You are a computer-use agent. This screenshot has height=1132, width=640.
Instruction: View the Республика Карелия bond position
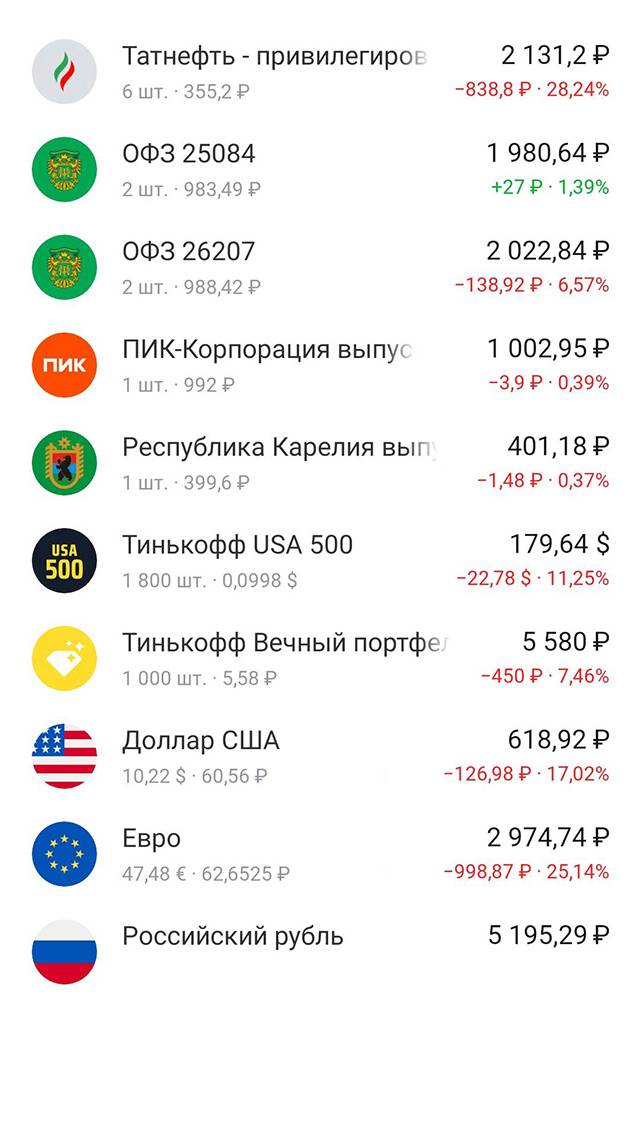pos(320,463)
